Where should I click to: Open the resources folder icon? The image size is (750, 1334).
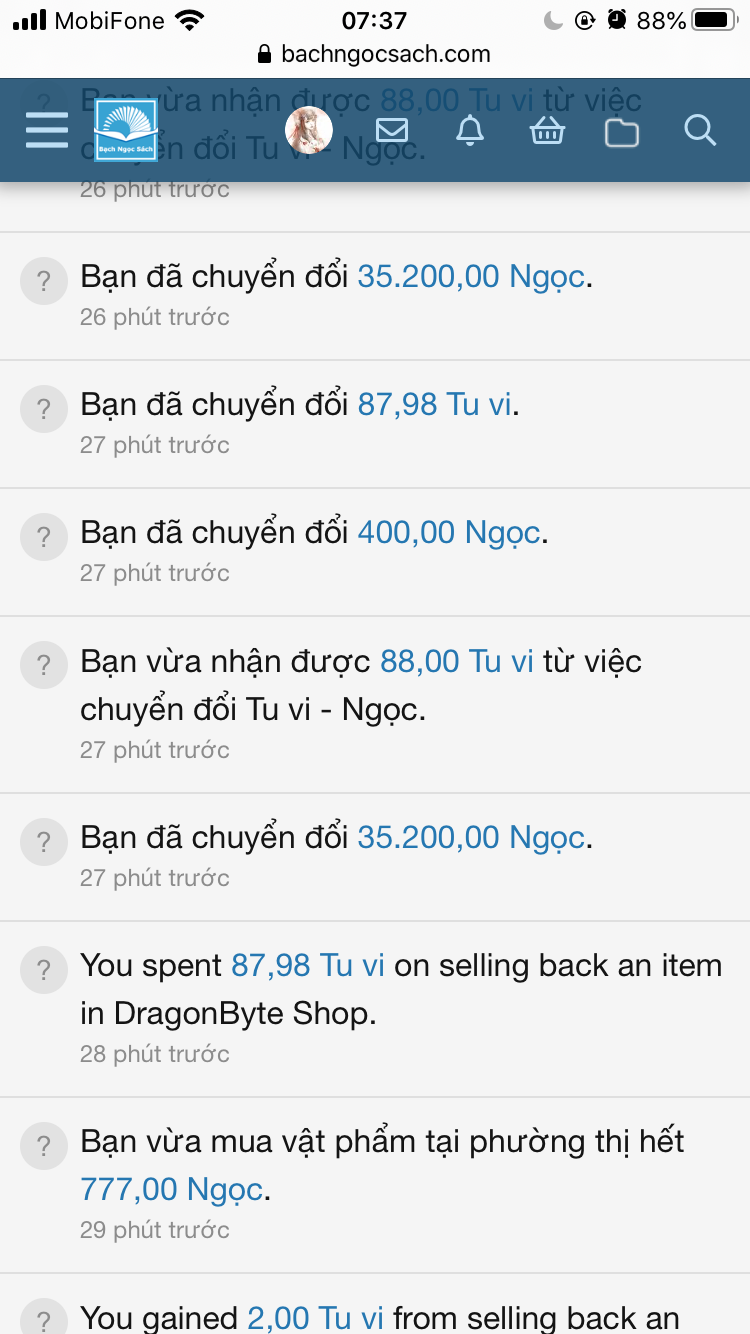click(x=621, y=130)
